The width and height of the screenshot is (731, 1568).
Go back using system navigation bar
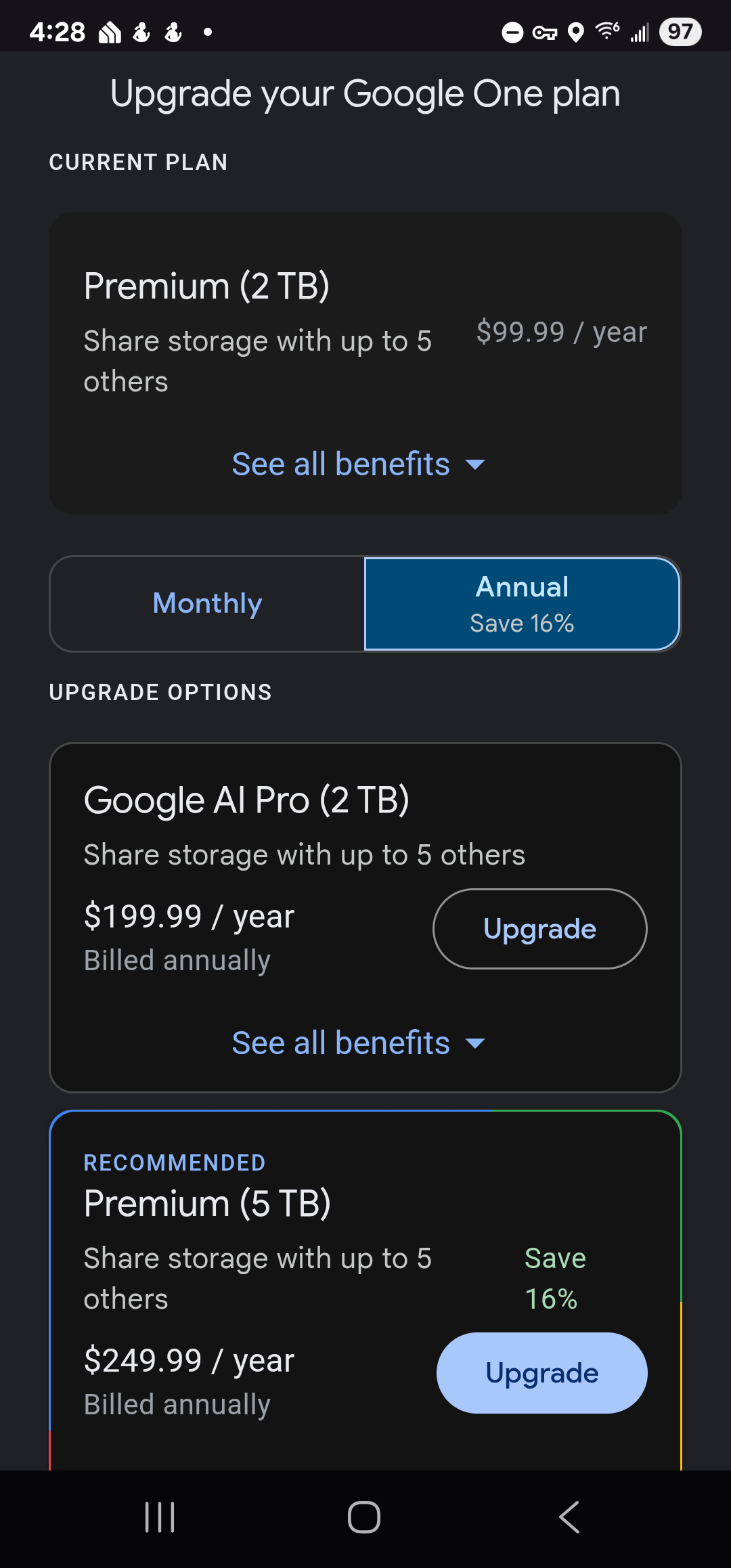(x=569, y=1517)
